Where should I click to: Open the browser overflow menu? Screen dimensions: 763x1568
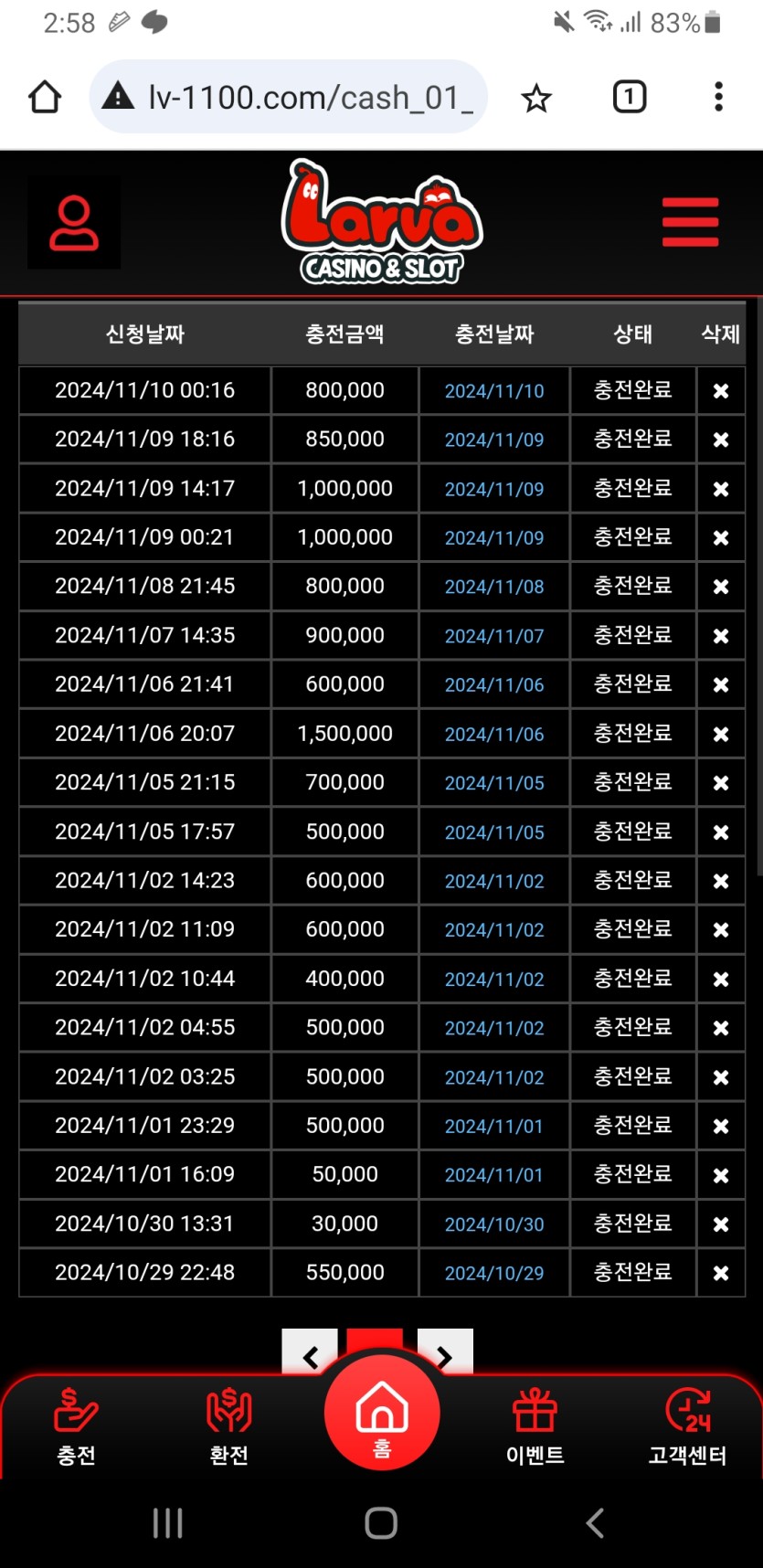coord(718,97)
